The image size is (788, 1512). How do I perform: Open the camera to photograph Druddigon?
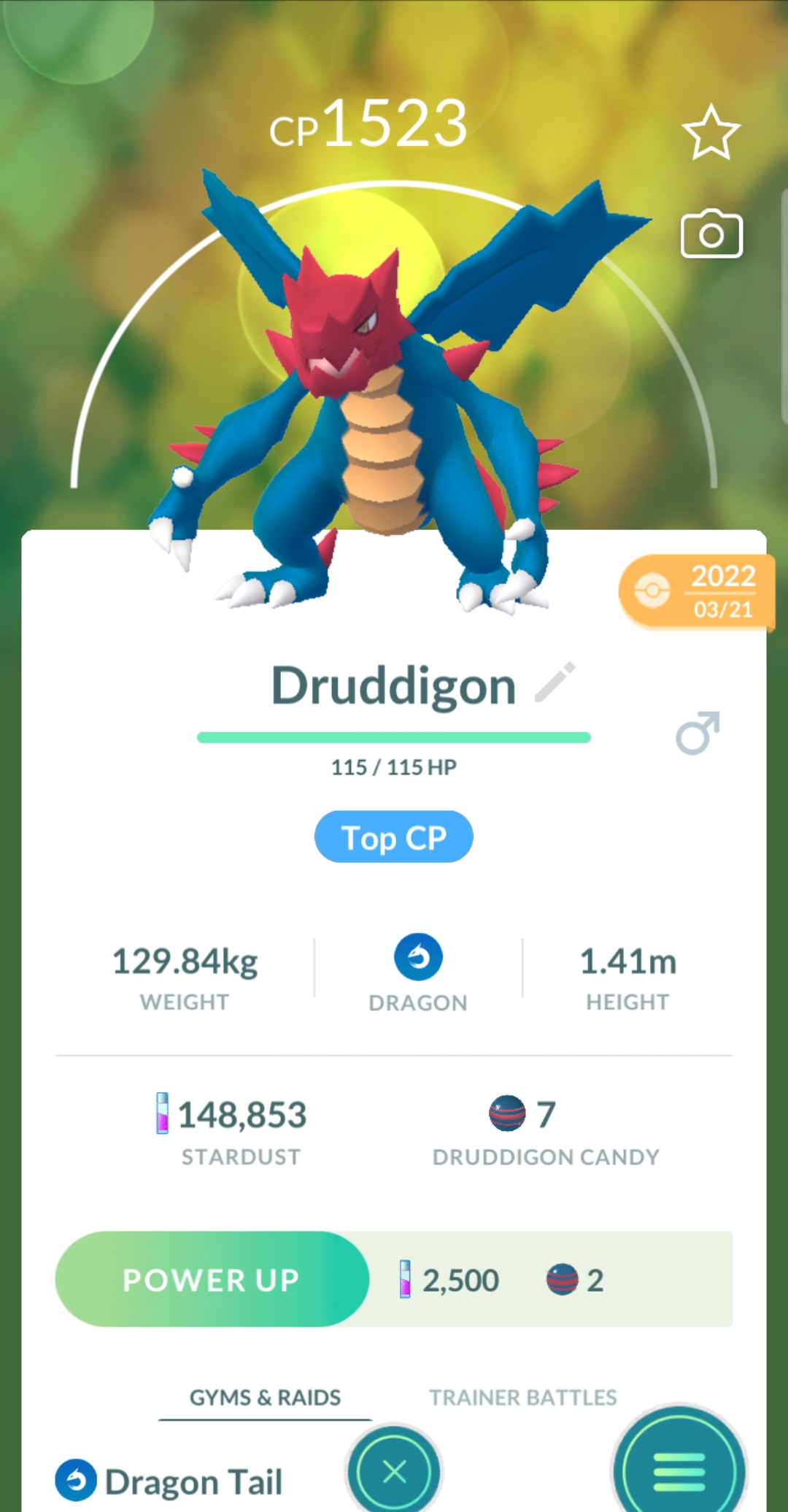[x=711, y=234]
